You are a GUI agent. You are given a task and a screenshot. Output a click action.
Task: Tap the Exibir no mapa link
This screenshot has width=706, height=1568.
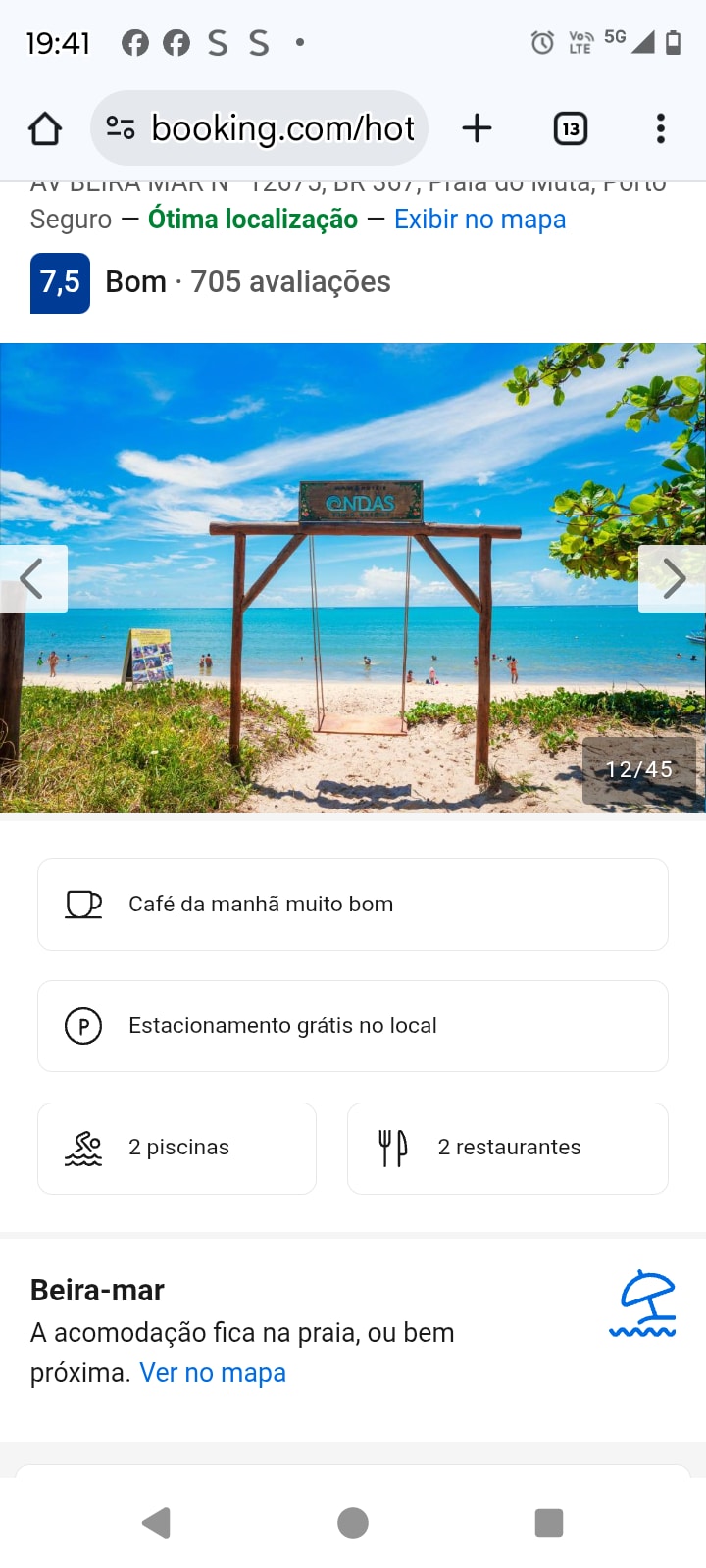[x=479, y=219]
